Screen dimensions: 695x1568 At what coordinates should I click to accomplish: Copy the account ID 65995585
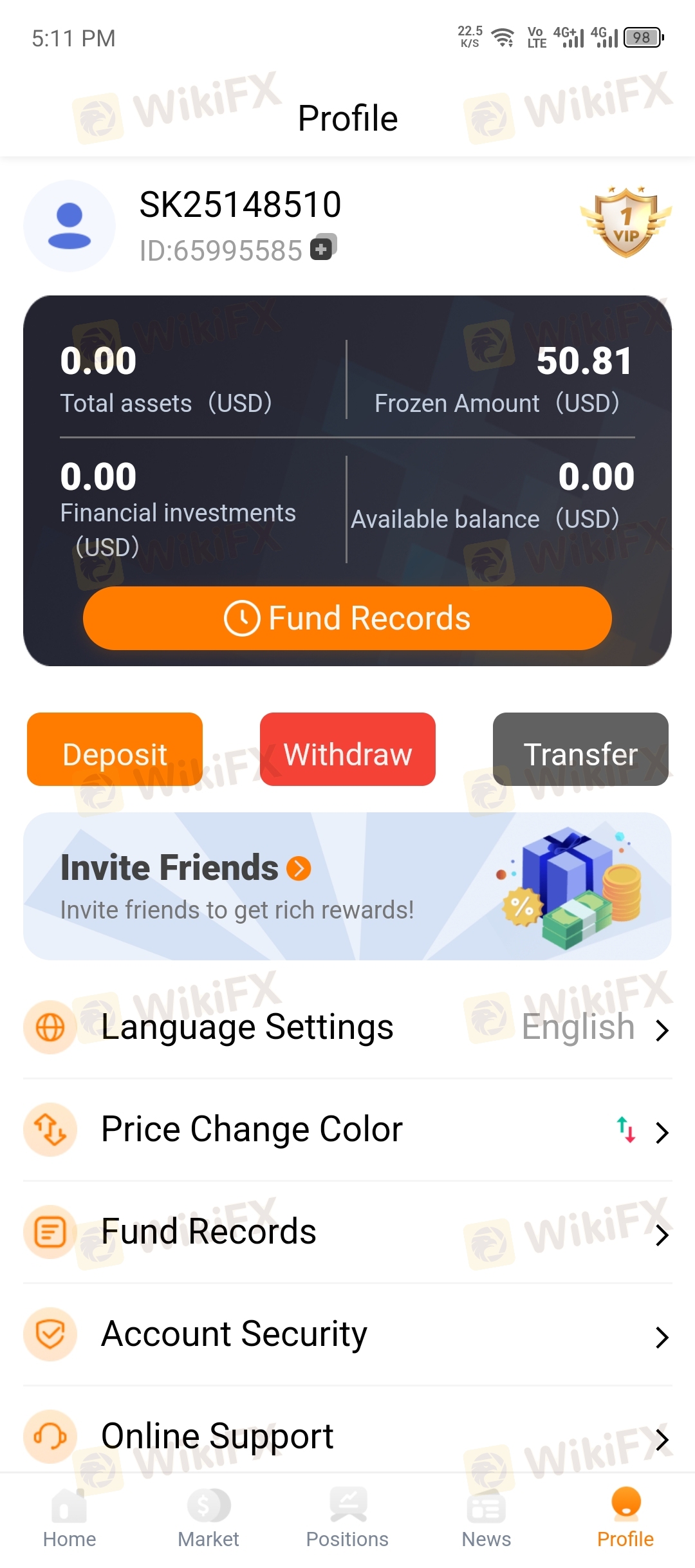click(324, 247)
